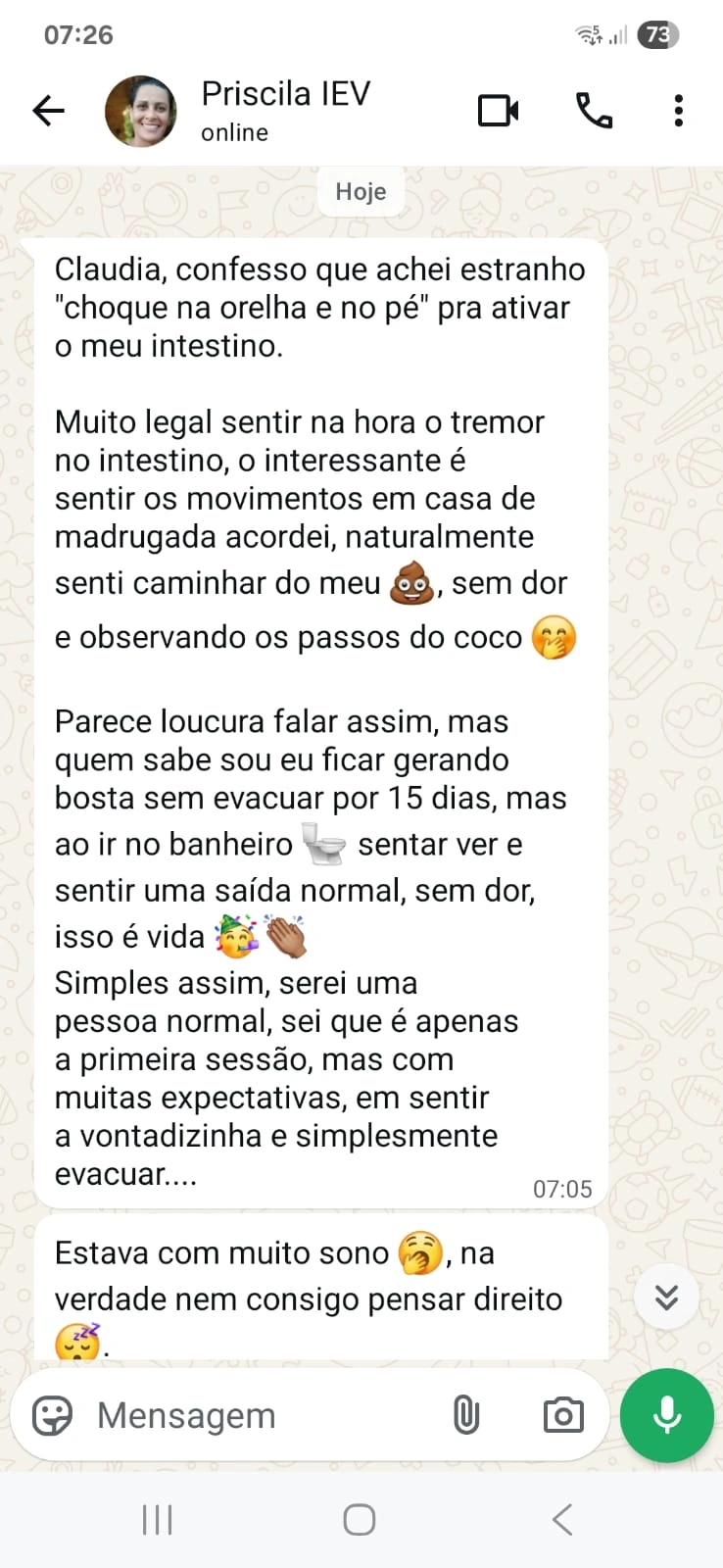Open the camera from the message bar
This screenshot has width=723, height=1568.
point(563,1416)
